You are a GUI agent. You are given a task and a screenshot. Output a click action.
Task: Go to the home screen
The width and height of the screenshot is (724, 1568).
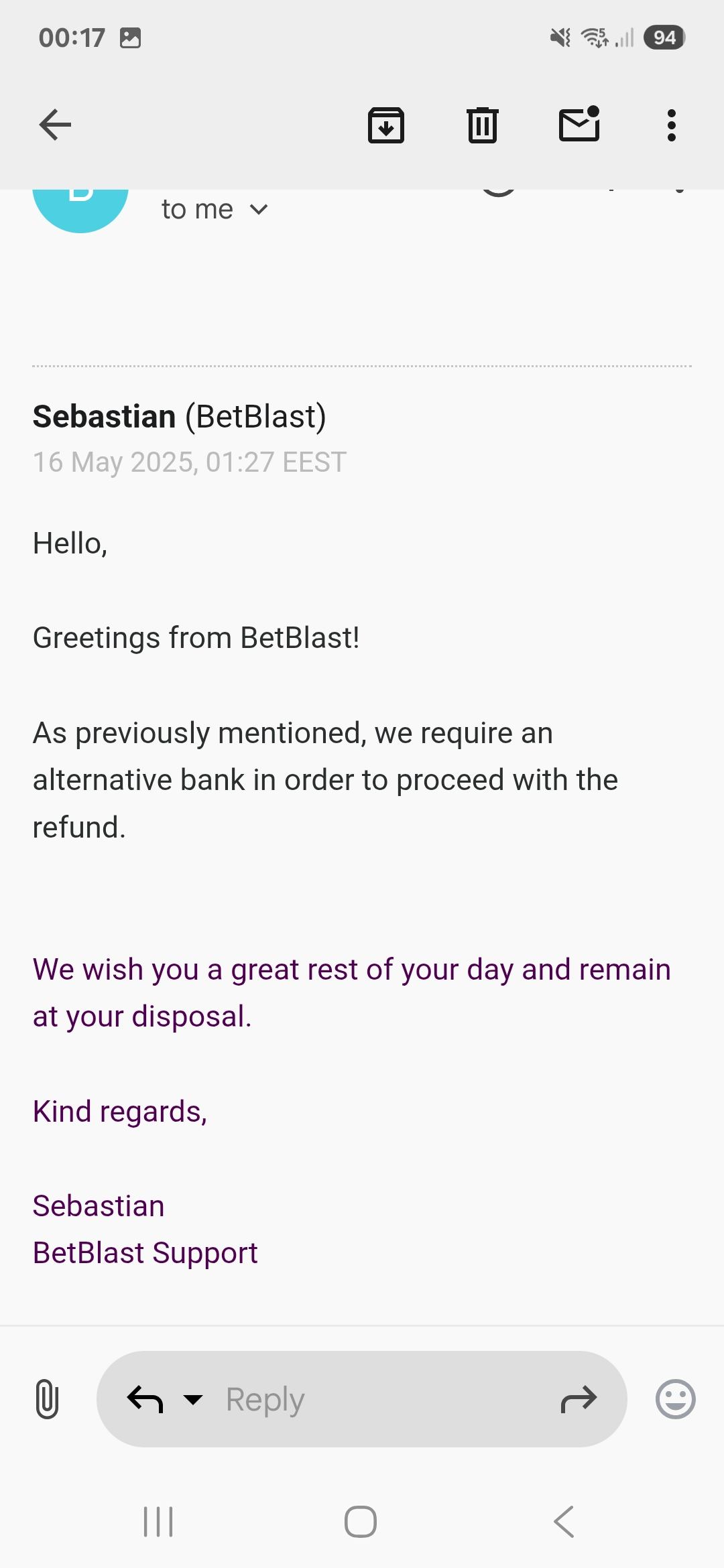(x=361, y=1521)
